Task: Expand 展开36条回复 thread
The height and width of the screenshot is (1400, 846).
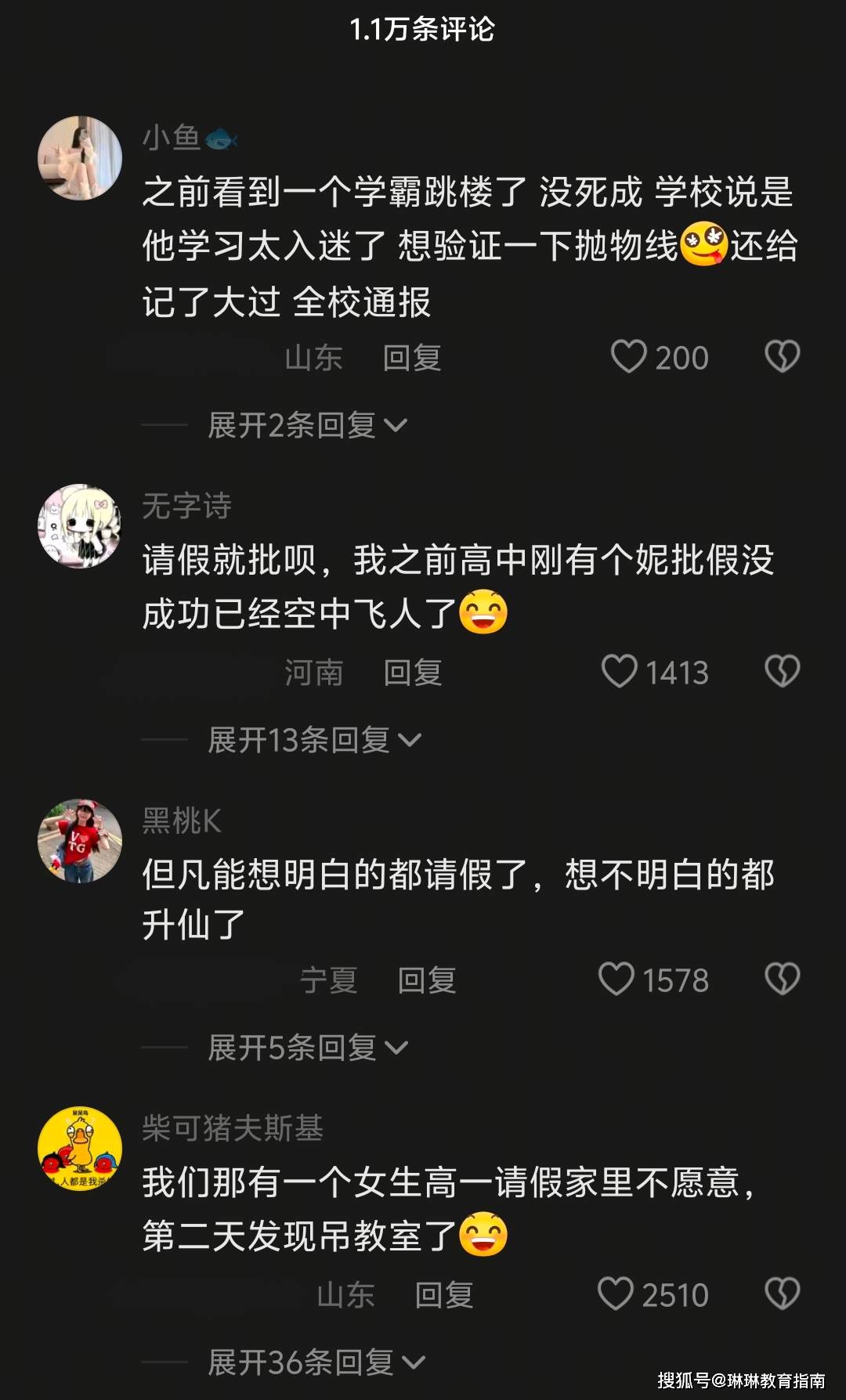Action: click(316, 1362)
